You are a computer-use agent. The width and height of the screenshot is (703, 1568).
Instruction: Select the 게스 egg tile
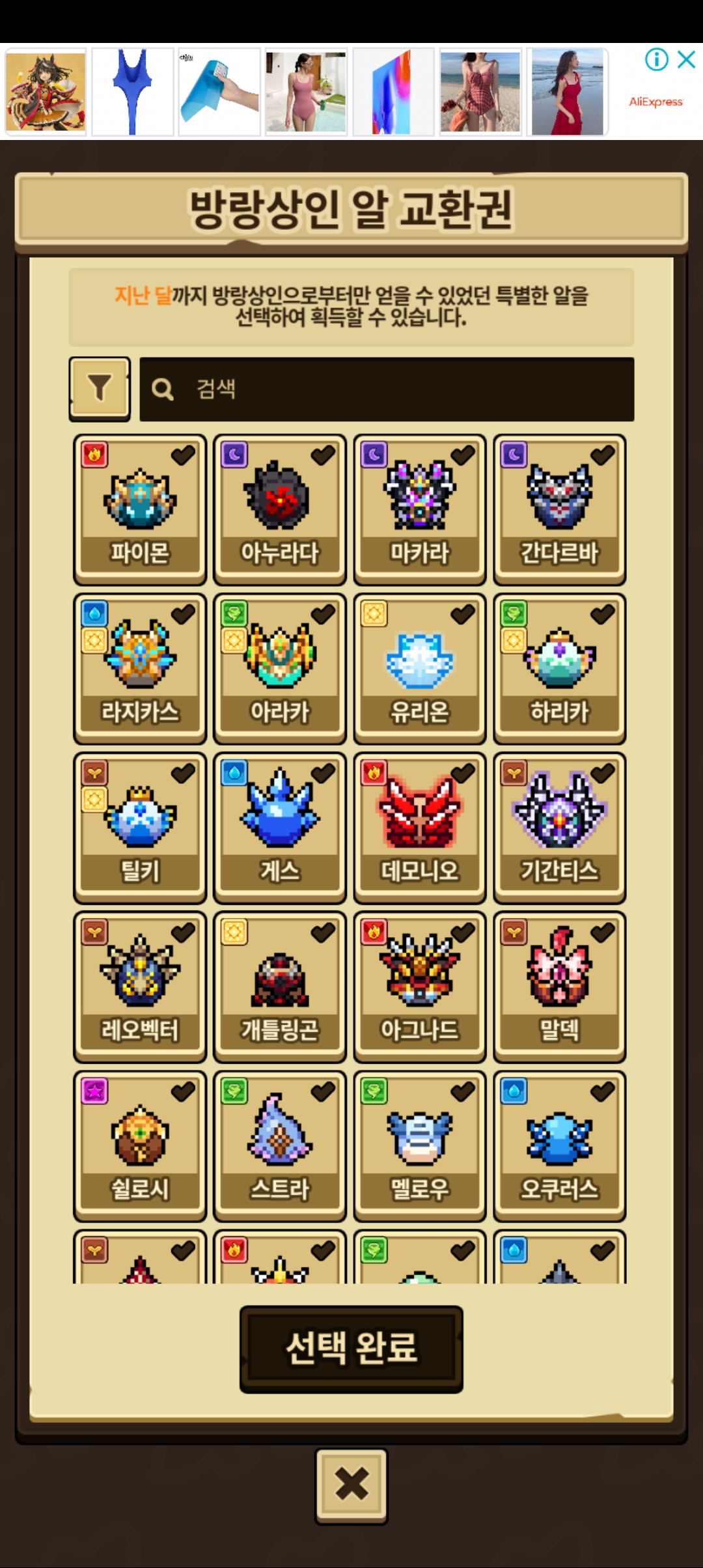click(280, 828)
